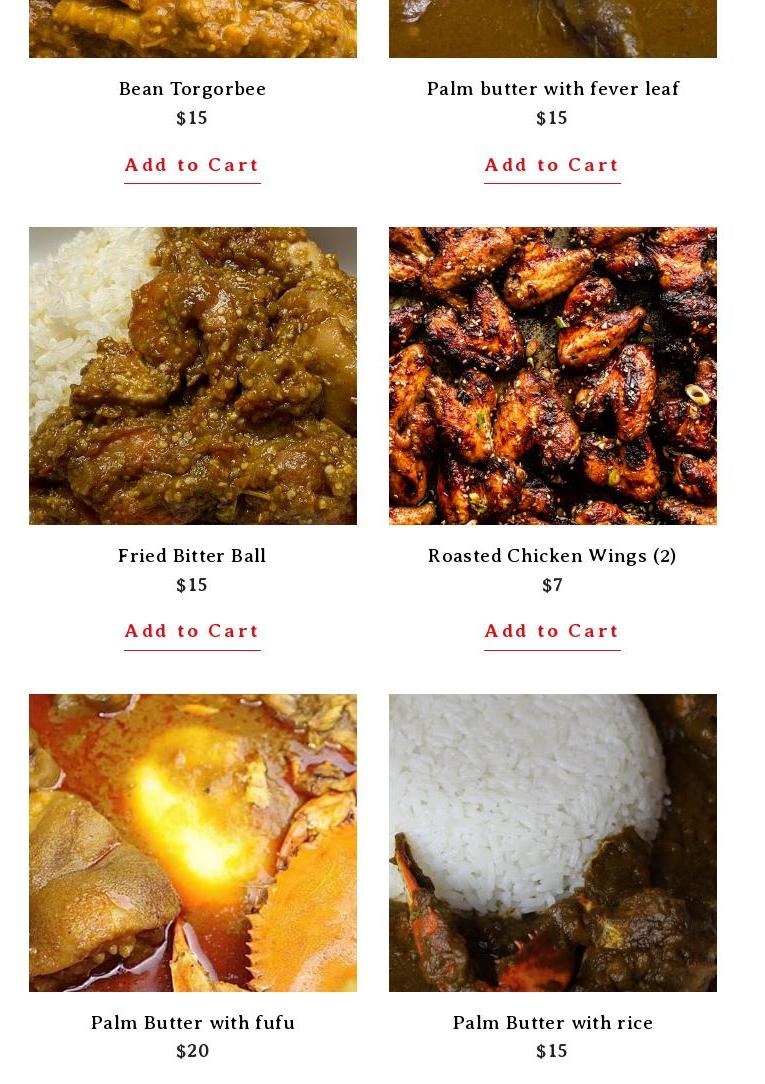View the Roasted Chicken Wings image
765x1084 pixels.
pyautogui.click(x=553, y=376)
